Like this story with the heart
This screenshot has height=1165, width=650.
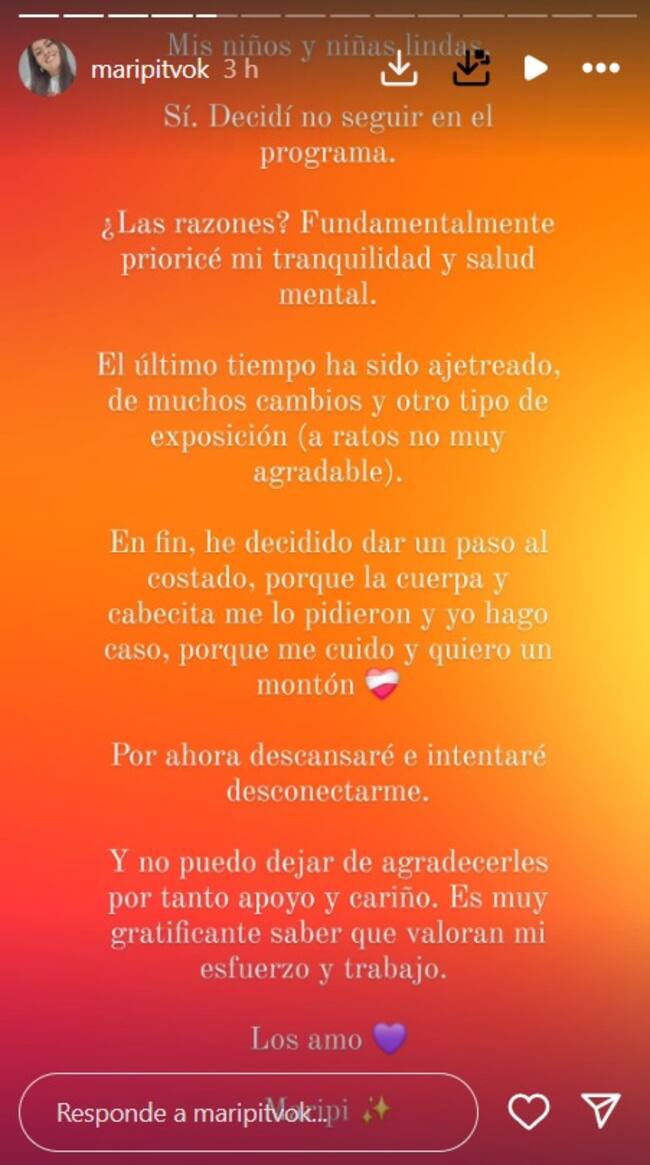click(x=528, y=1112)
